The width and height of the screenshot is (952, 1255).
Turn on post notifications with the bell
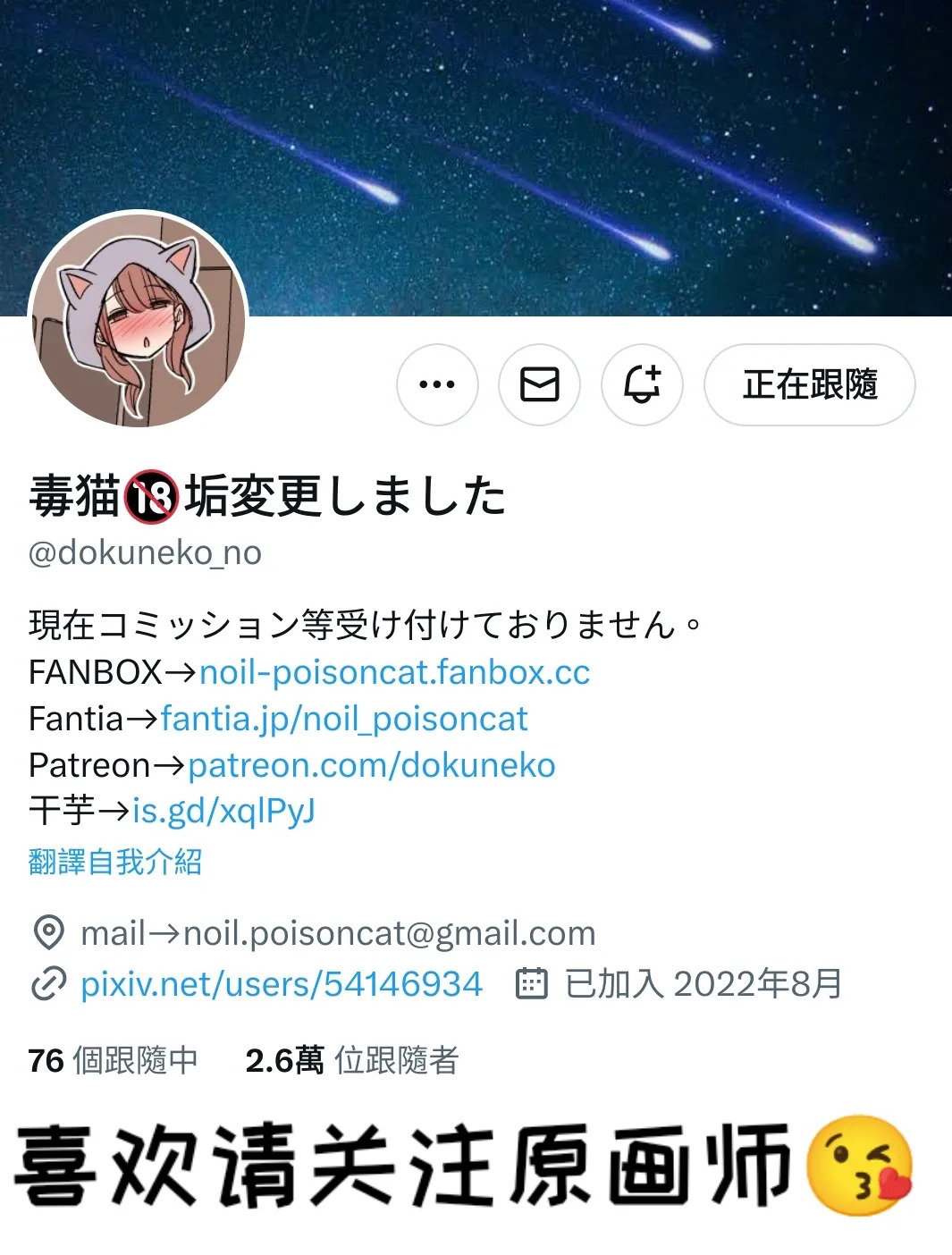click(642, 384)
